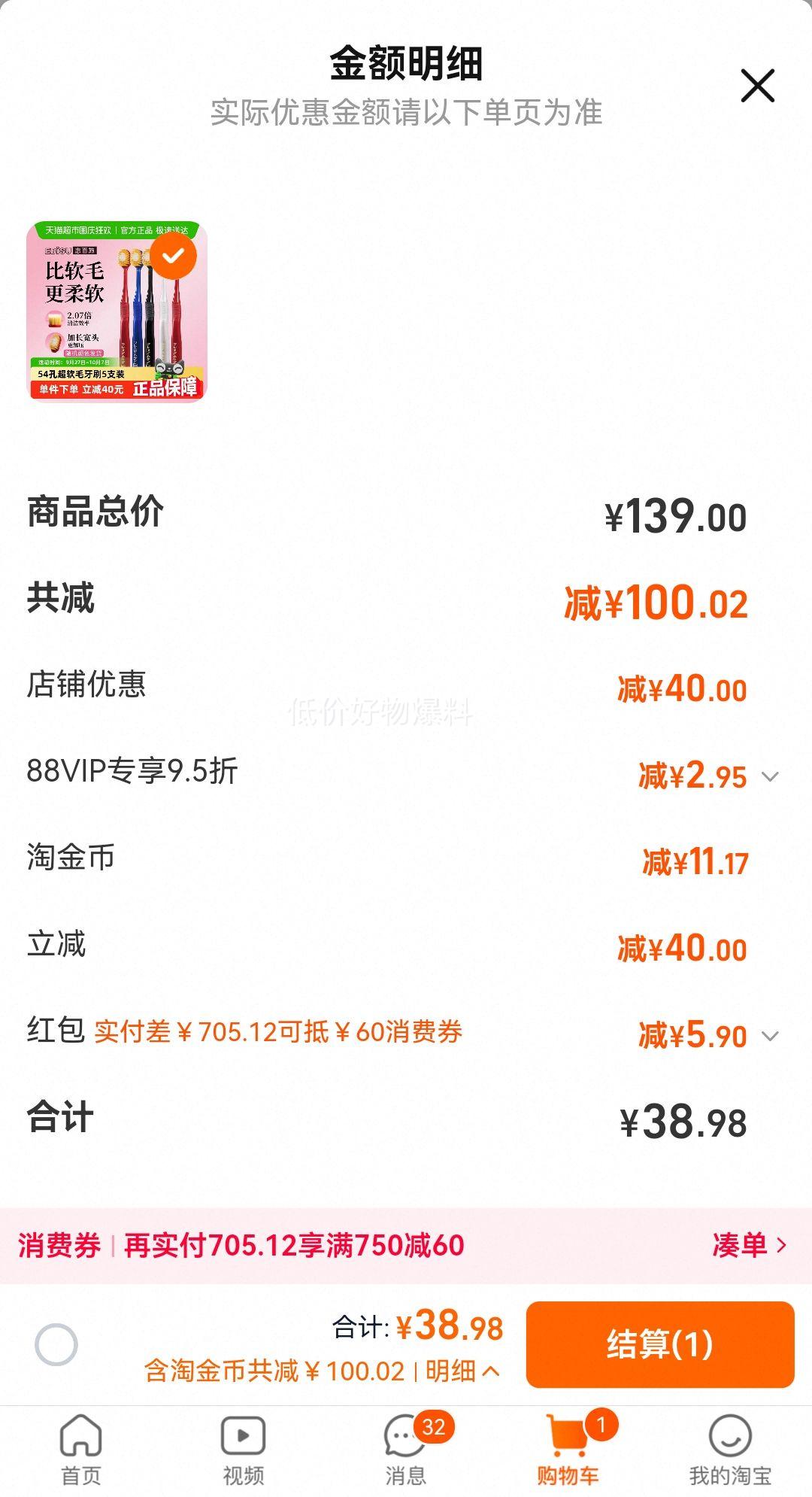Switch to the 视频 tab
This screenshot has width=812, height=1497.
[x=243, y=1450]
